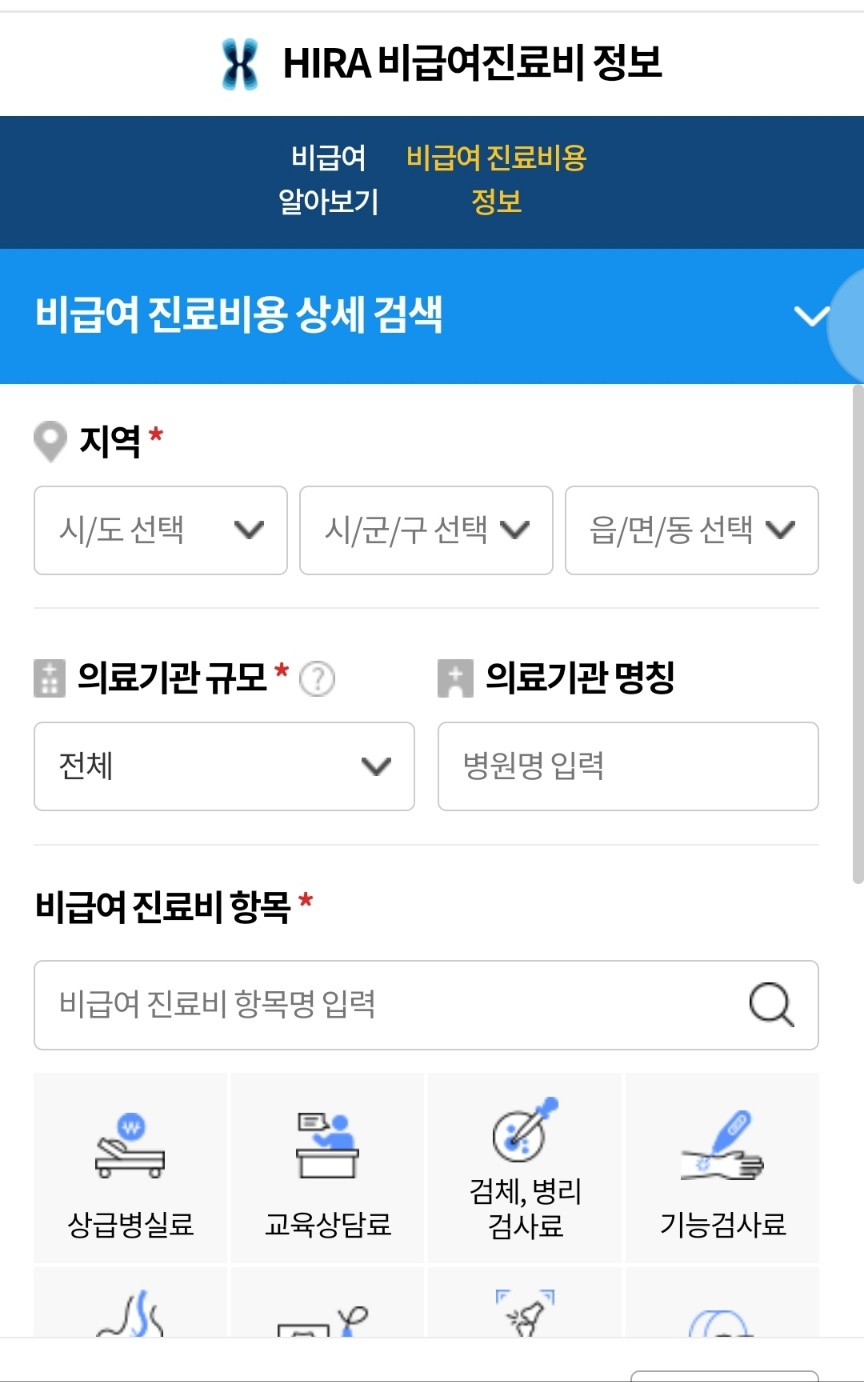Image resolution: width=864 pixels, height=1382 pixels.
Task: Open the 시/도 선택 dropdown
Action: 160,531
